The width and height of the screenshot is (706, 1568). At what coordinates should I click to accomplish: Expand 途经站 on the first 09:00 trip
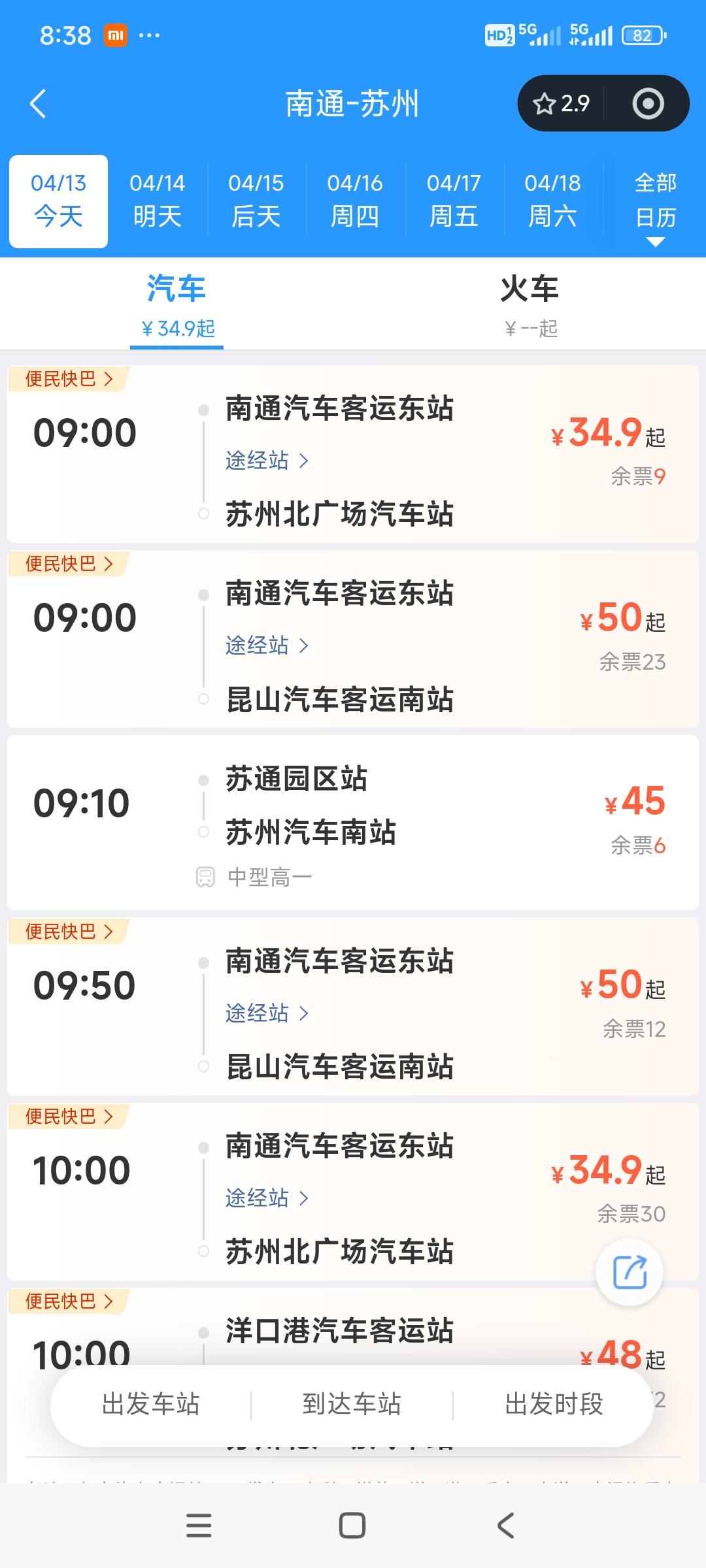tap(265, 461)
